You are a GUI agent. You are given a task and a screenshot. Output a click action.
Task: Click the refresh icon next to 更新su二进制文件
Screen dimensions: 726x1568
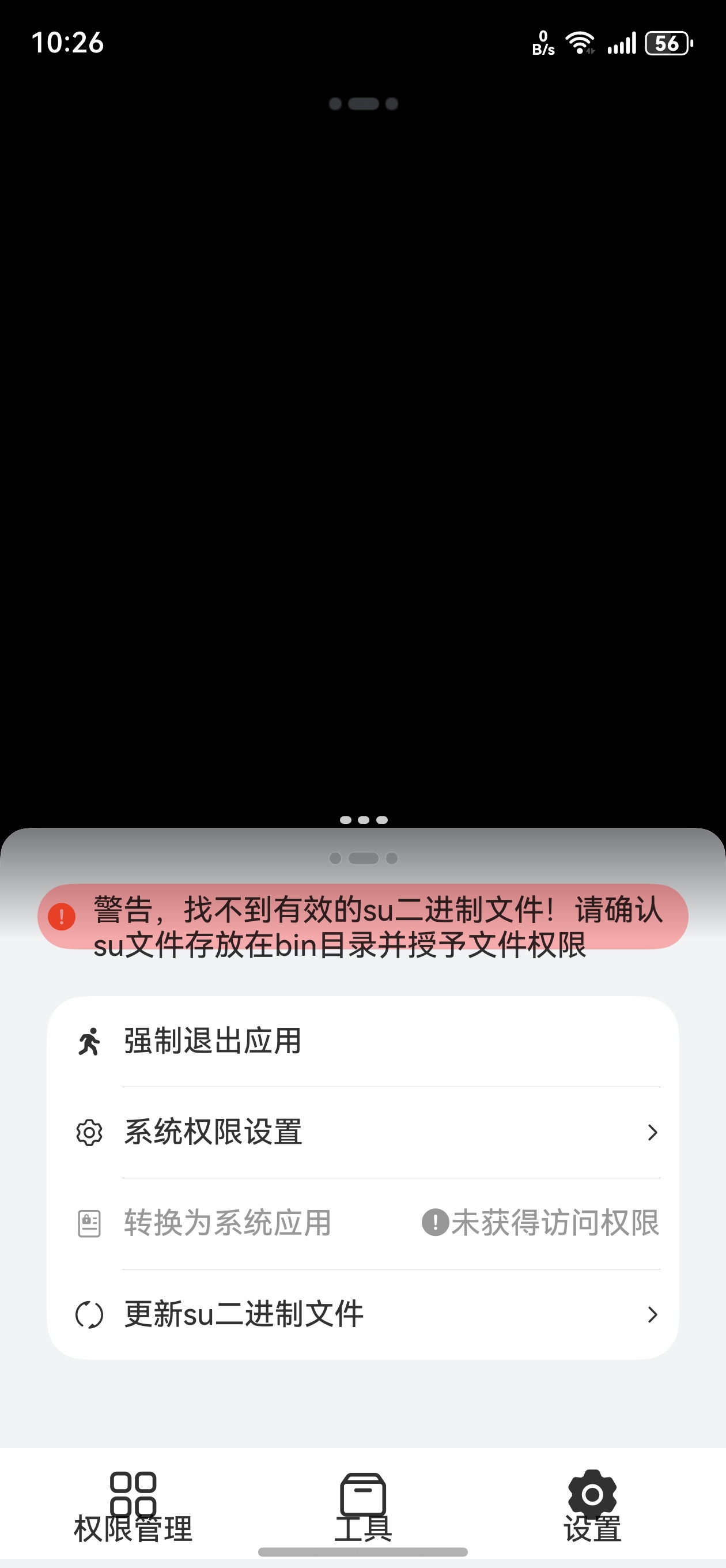coord(89,1315)
